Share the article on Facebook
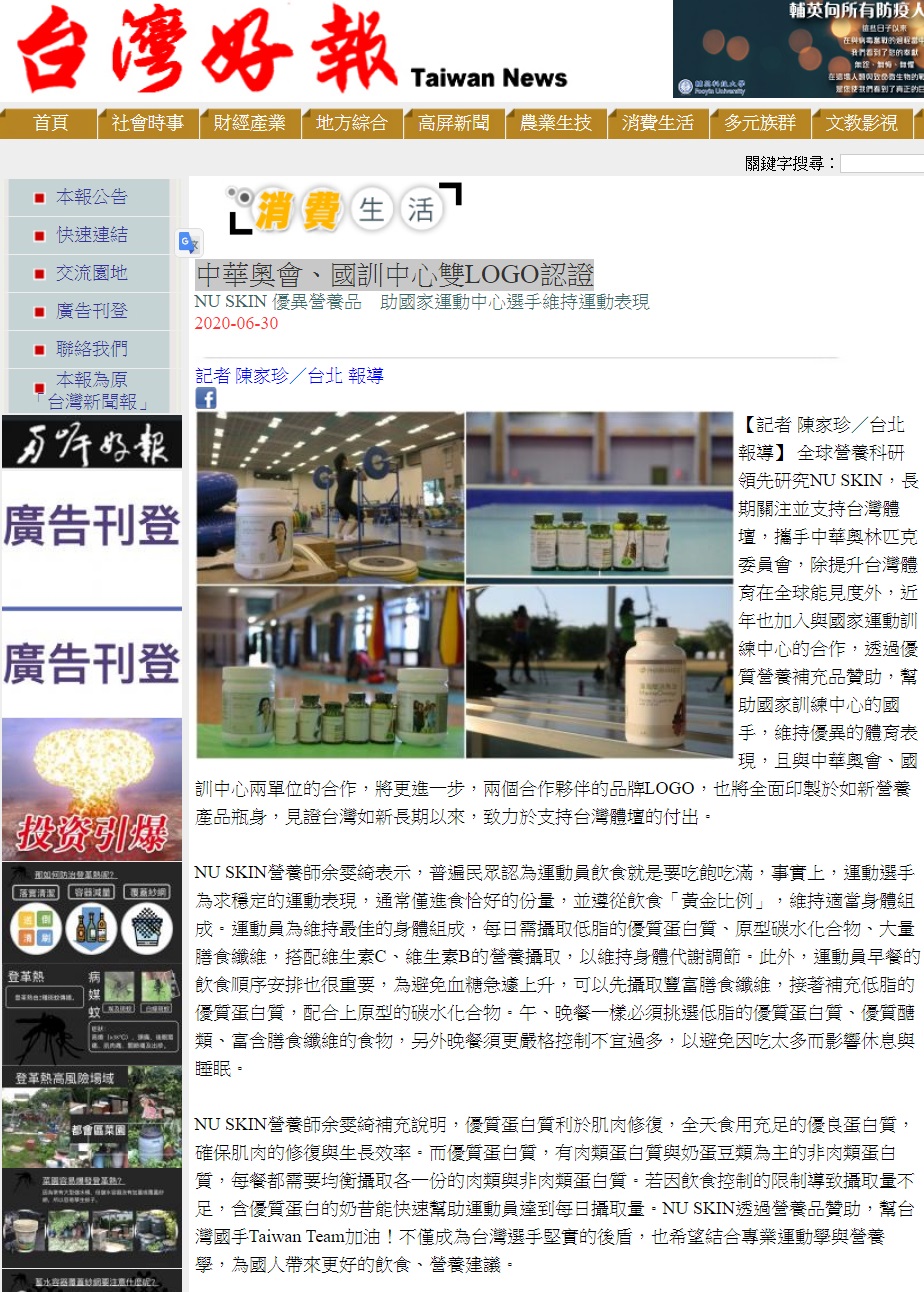924x1292 pixels. (206, 398)
